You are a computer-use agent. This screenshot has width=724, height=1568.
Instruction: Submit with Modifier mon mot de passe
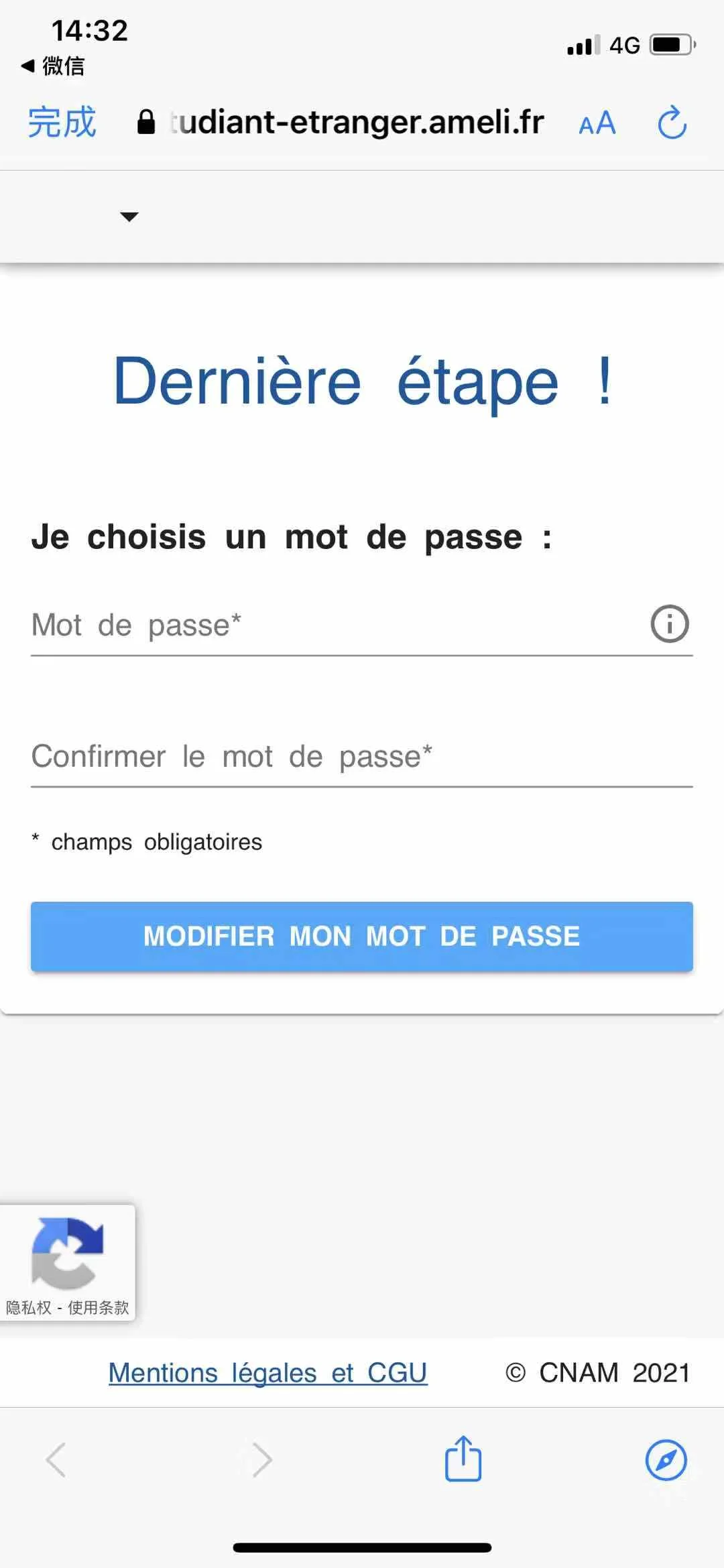coord(362,937)
